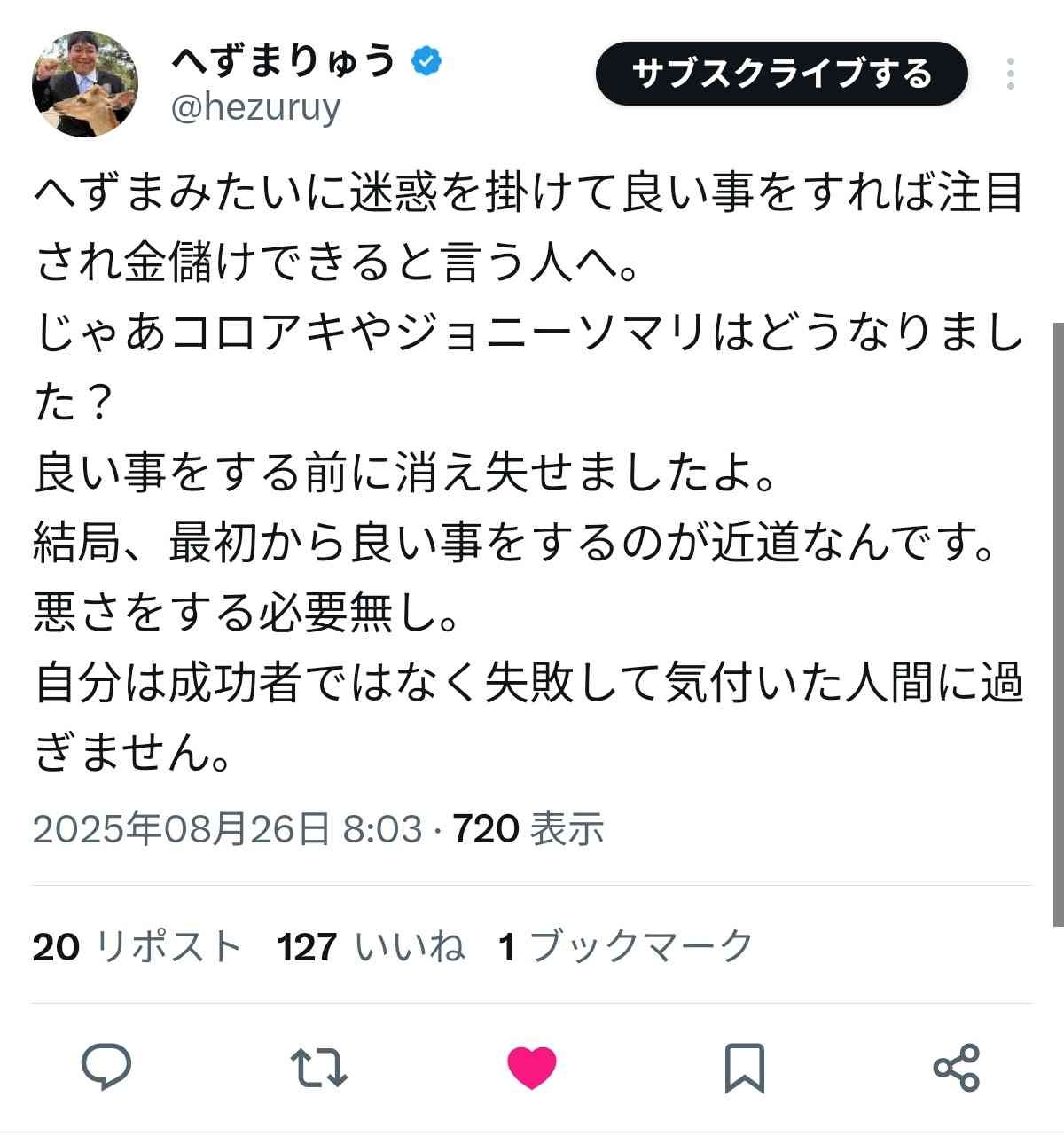The image size is (1064, 1144).
Task: Unlike the post via the heart icon
Action: pos(532,1067)
